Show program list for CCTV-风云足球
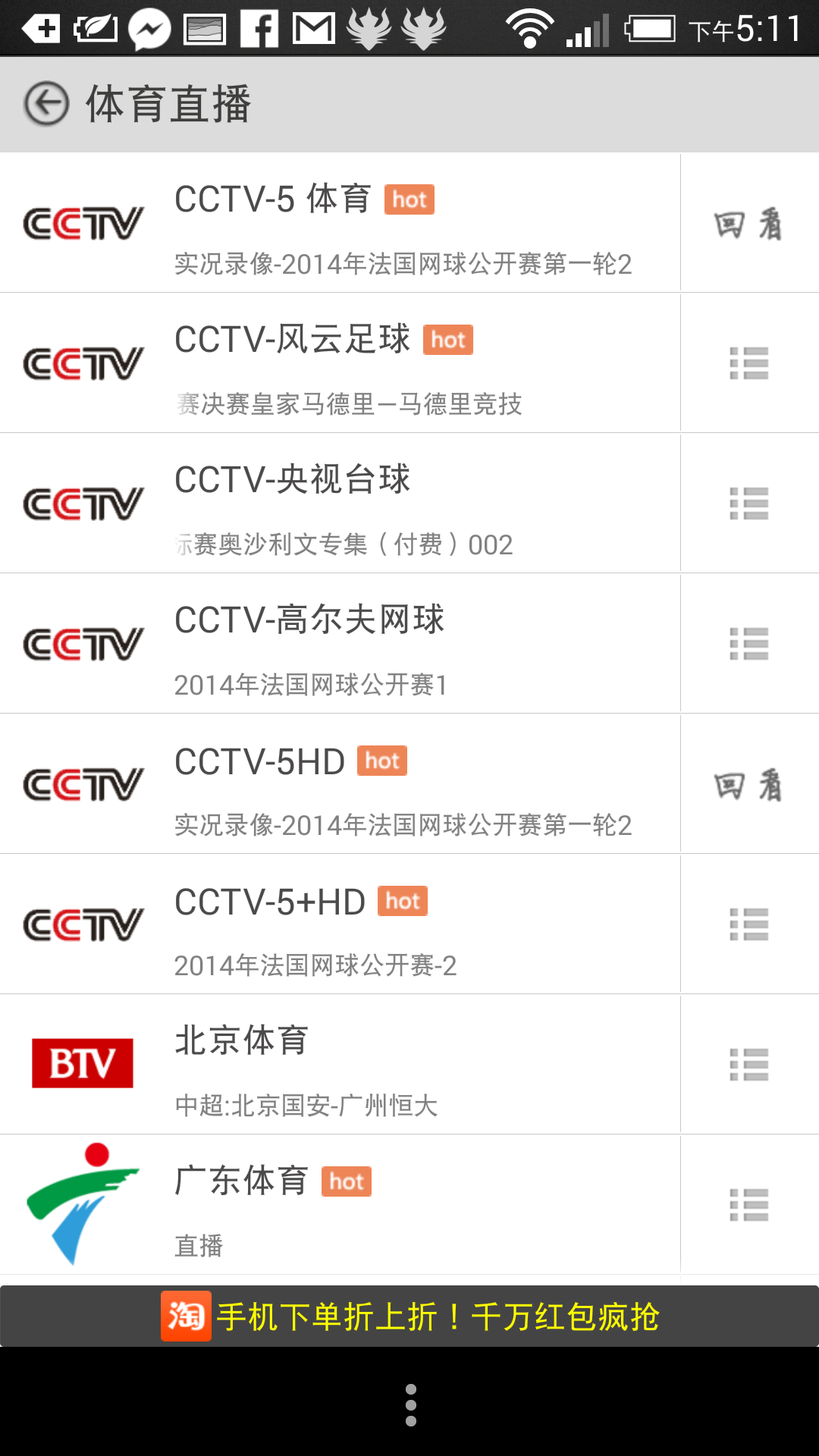 pyautogui.click(x=748, y=364)
